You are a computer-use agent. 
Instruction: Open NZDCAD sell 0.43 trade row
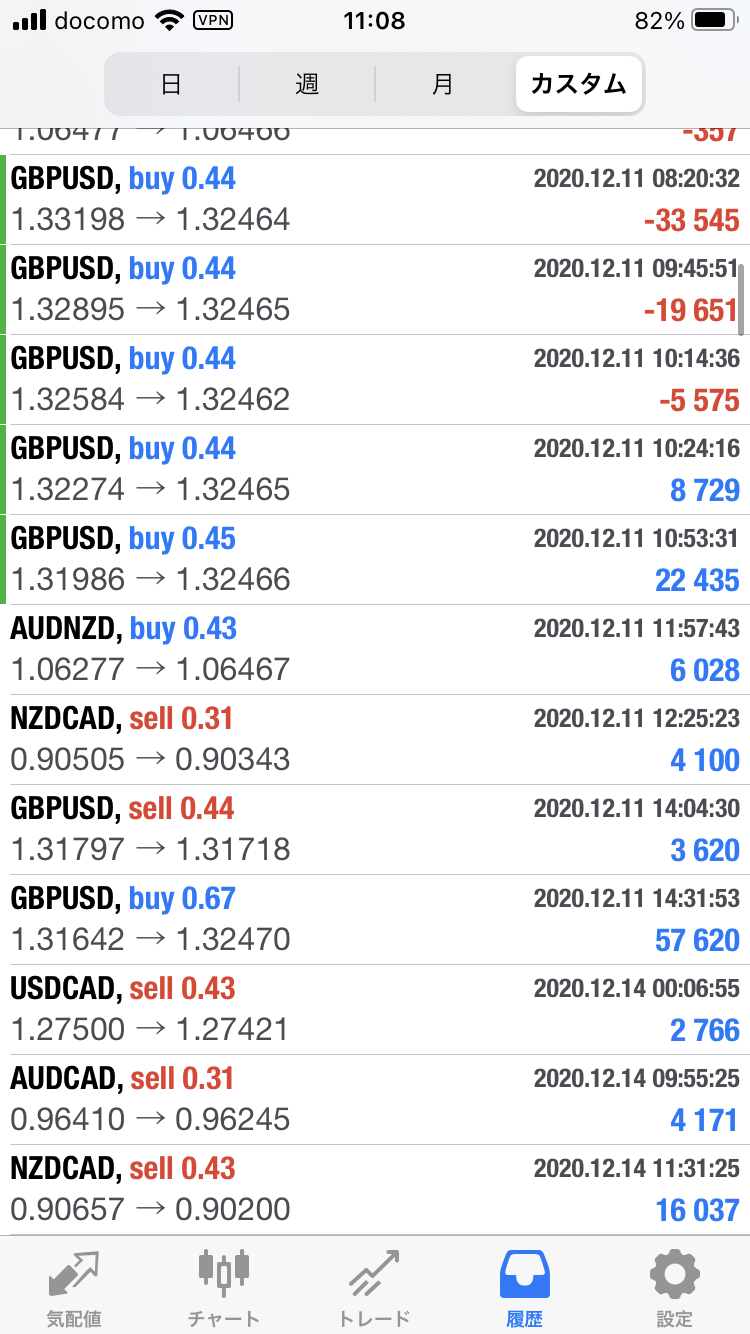375,1190
